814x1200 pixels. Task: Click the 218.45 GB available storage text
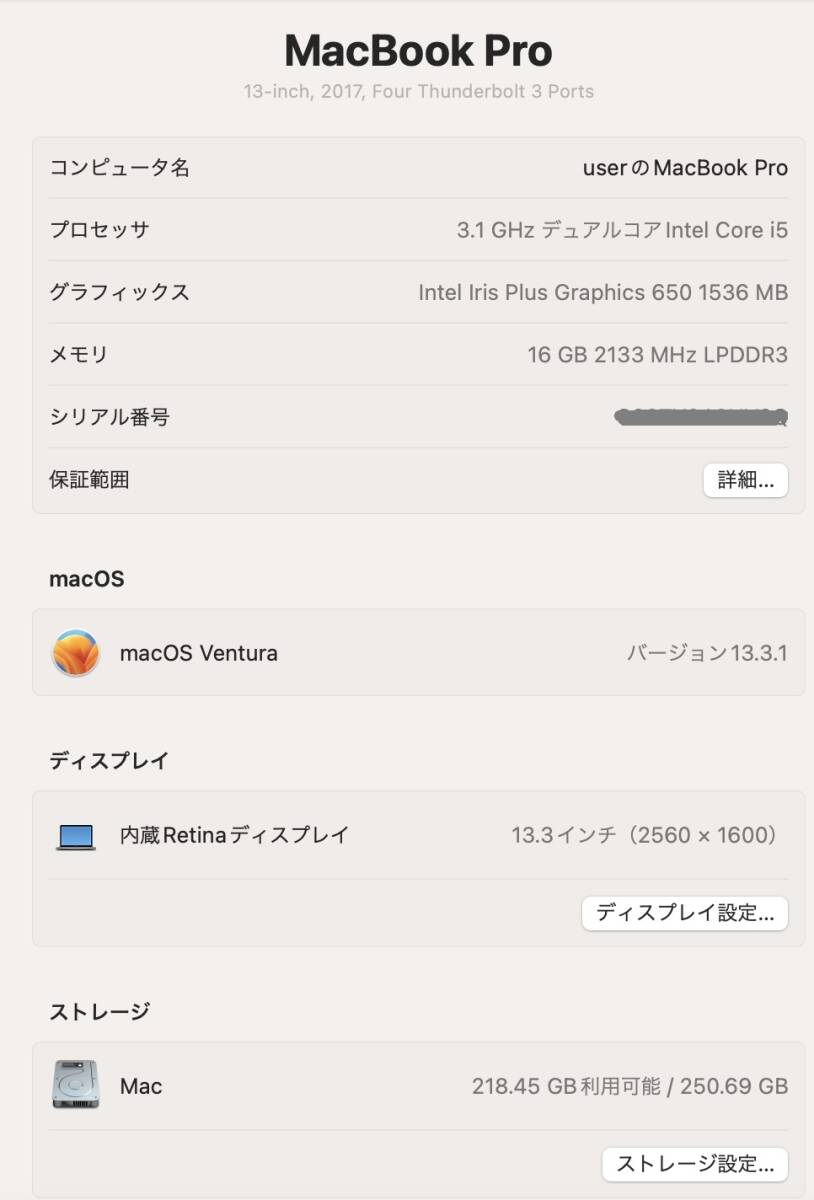pos(630,1086)
